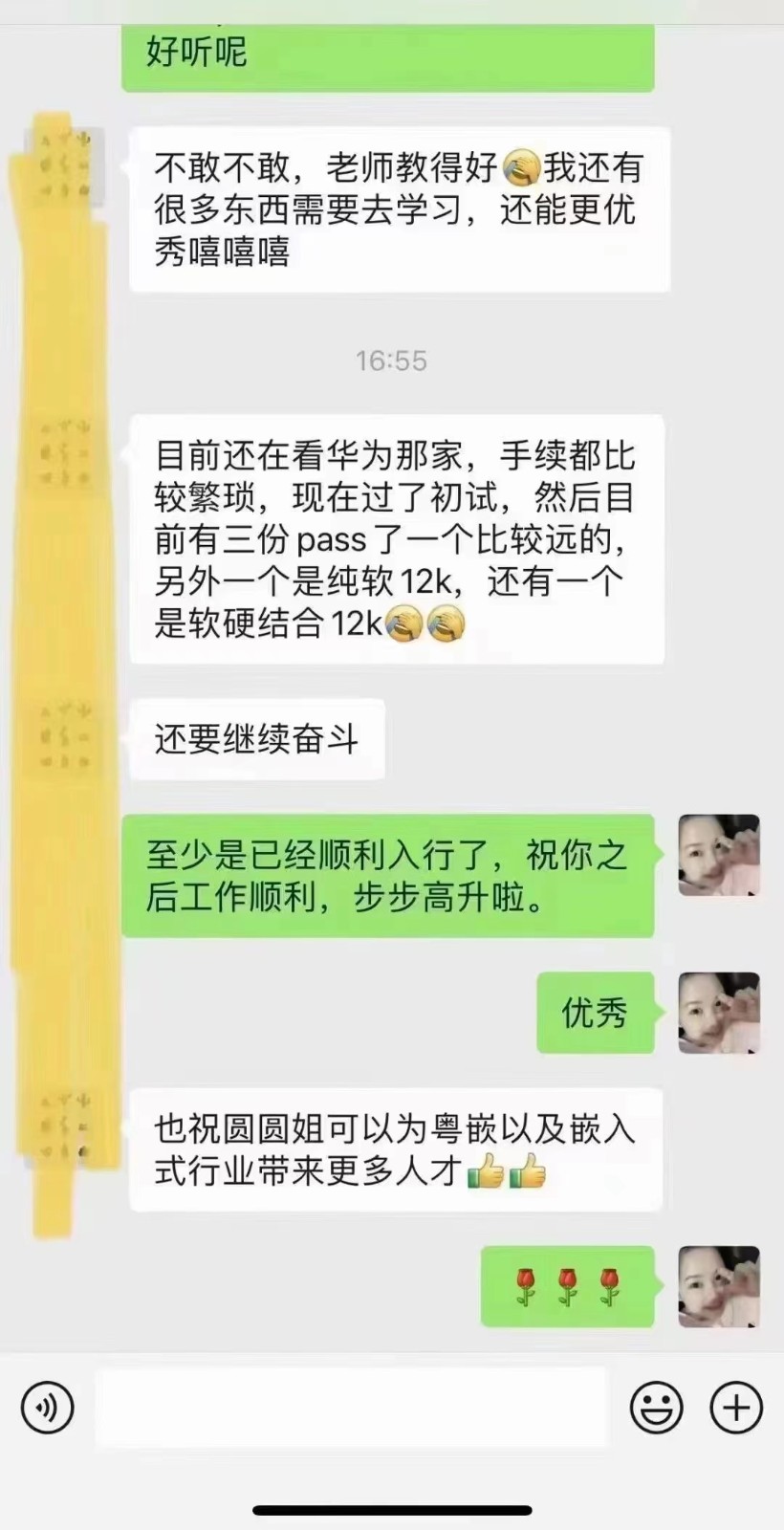Open the avatar beside the 至少是已经顺利入行了 message
The width and height of the screenshot is (784, 1530).
pyautogui.click(x=719, y=855)
